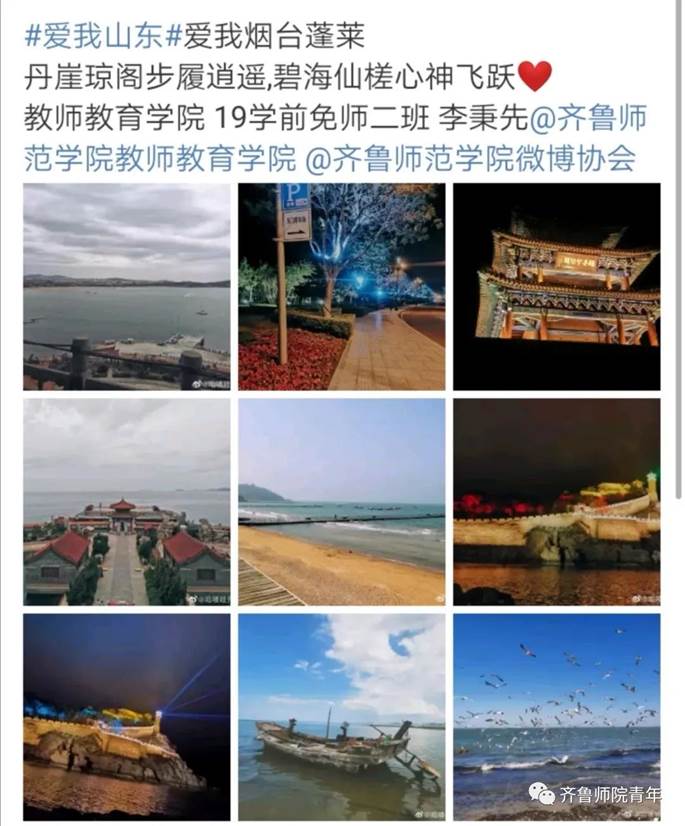Open the night walkway photo with parking sign
685x826 pixels.
(x=342, y=286)
